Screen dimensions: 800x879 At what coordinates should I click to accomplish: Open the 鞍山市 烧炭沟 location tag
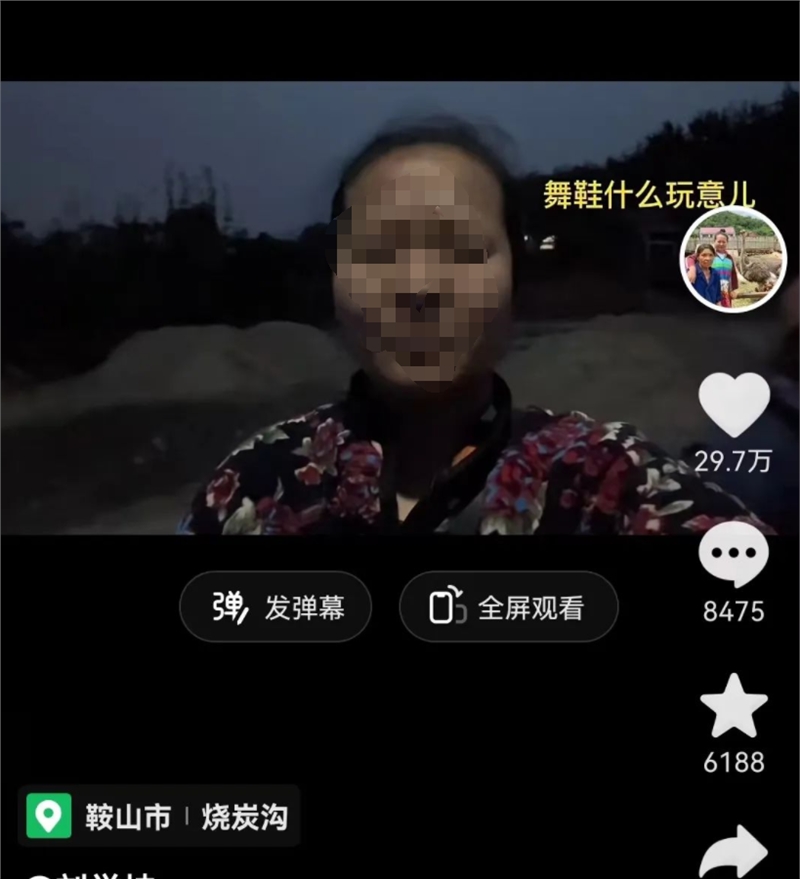point(158,816)
